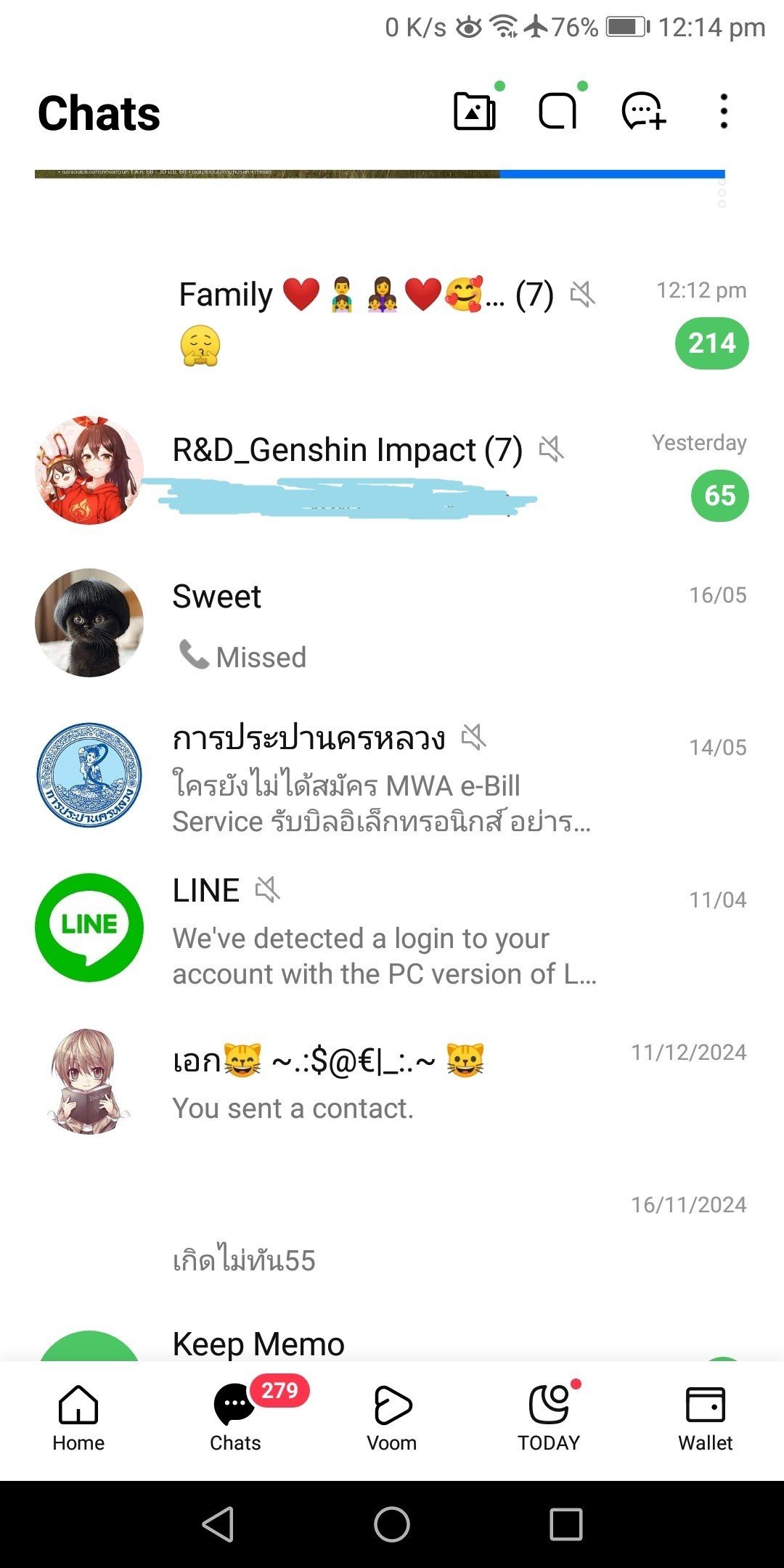The width and height of the screenshot is (784, 1568).
Task: Tap the banner at top of chats
Action: coord(380,174)
